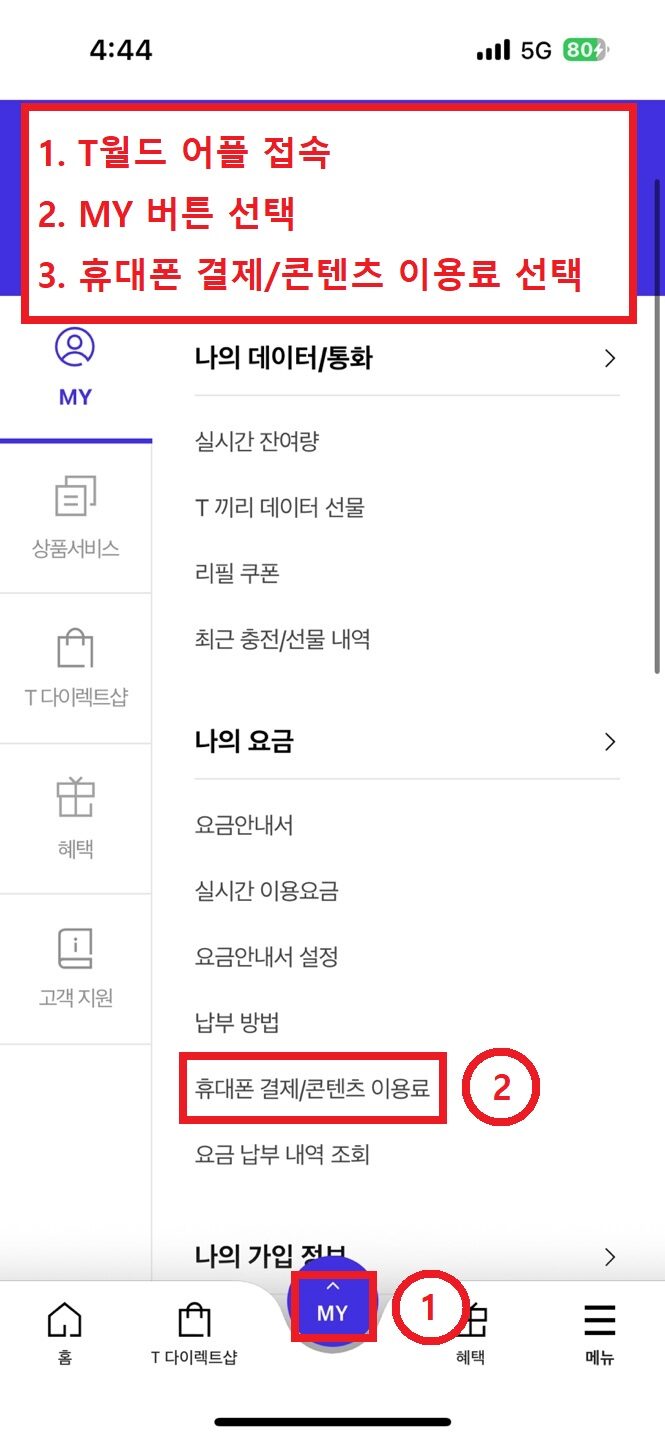Open the 나의 데이터/통화 section

pyautogui.click(x=406, y=358)
